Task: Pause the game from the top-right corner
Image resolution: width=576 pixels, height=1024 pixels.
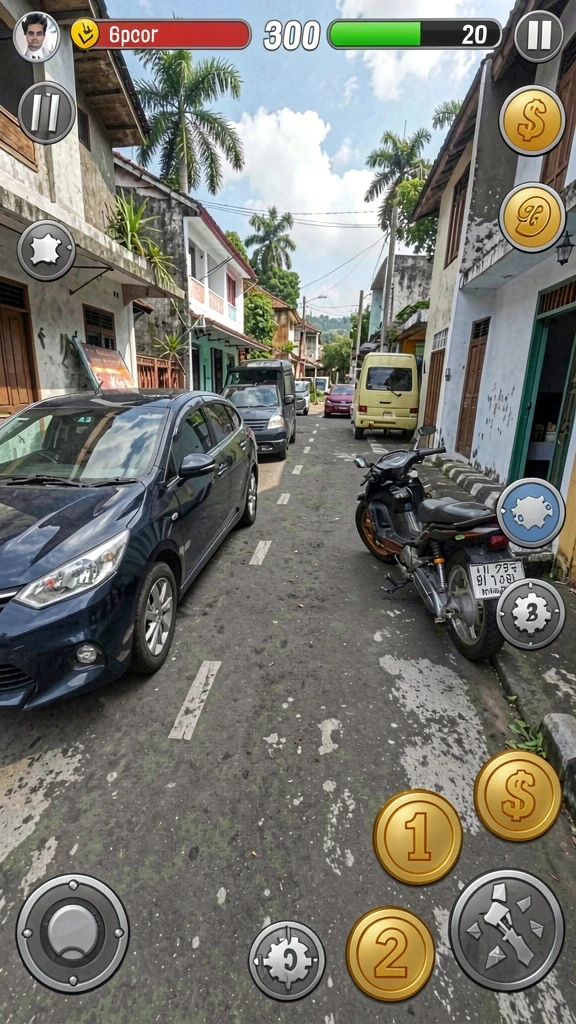Action: 539,36
